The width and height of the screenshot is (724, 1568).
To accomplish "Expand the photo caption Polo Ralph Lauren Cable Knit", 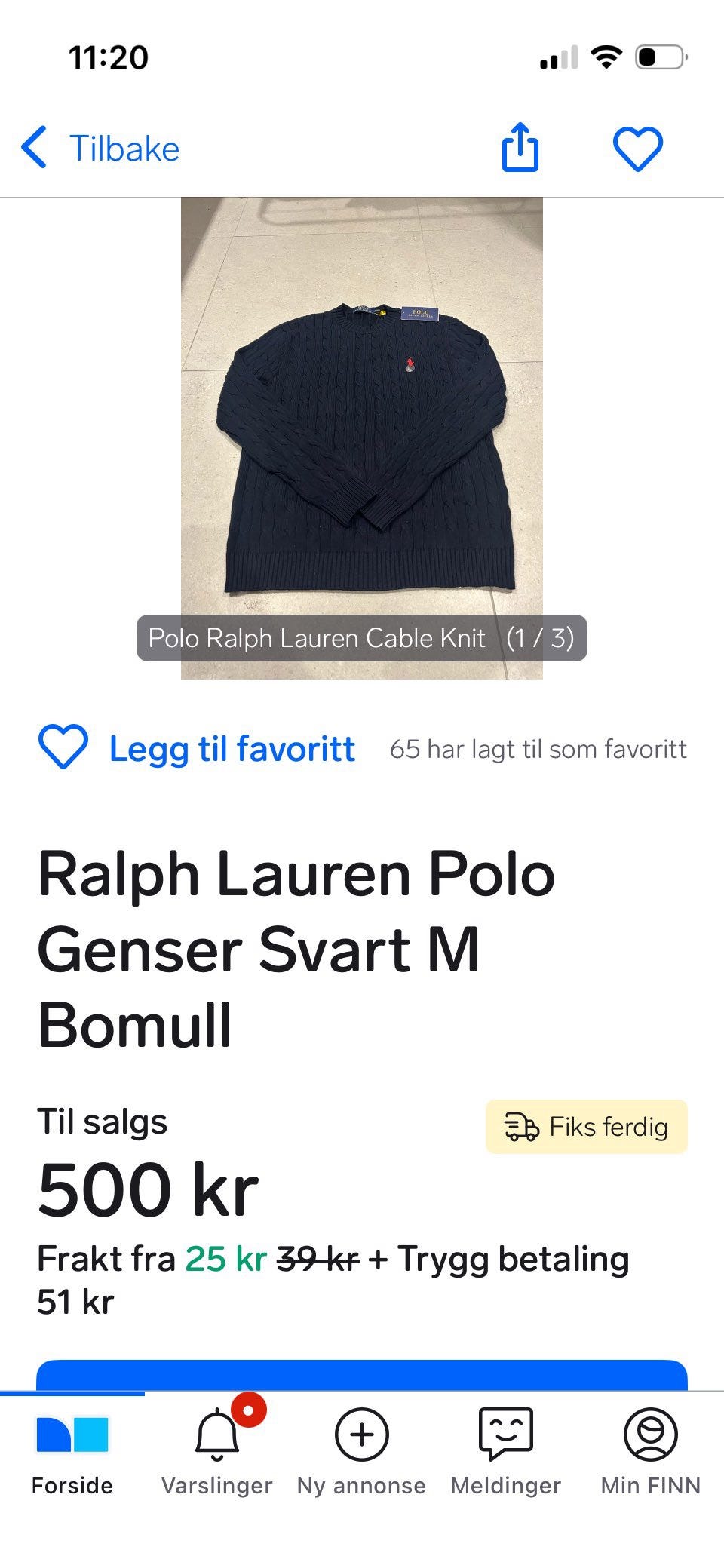I will [x=317, y=637].
